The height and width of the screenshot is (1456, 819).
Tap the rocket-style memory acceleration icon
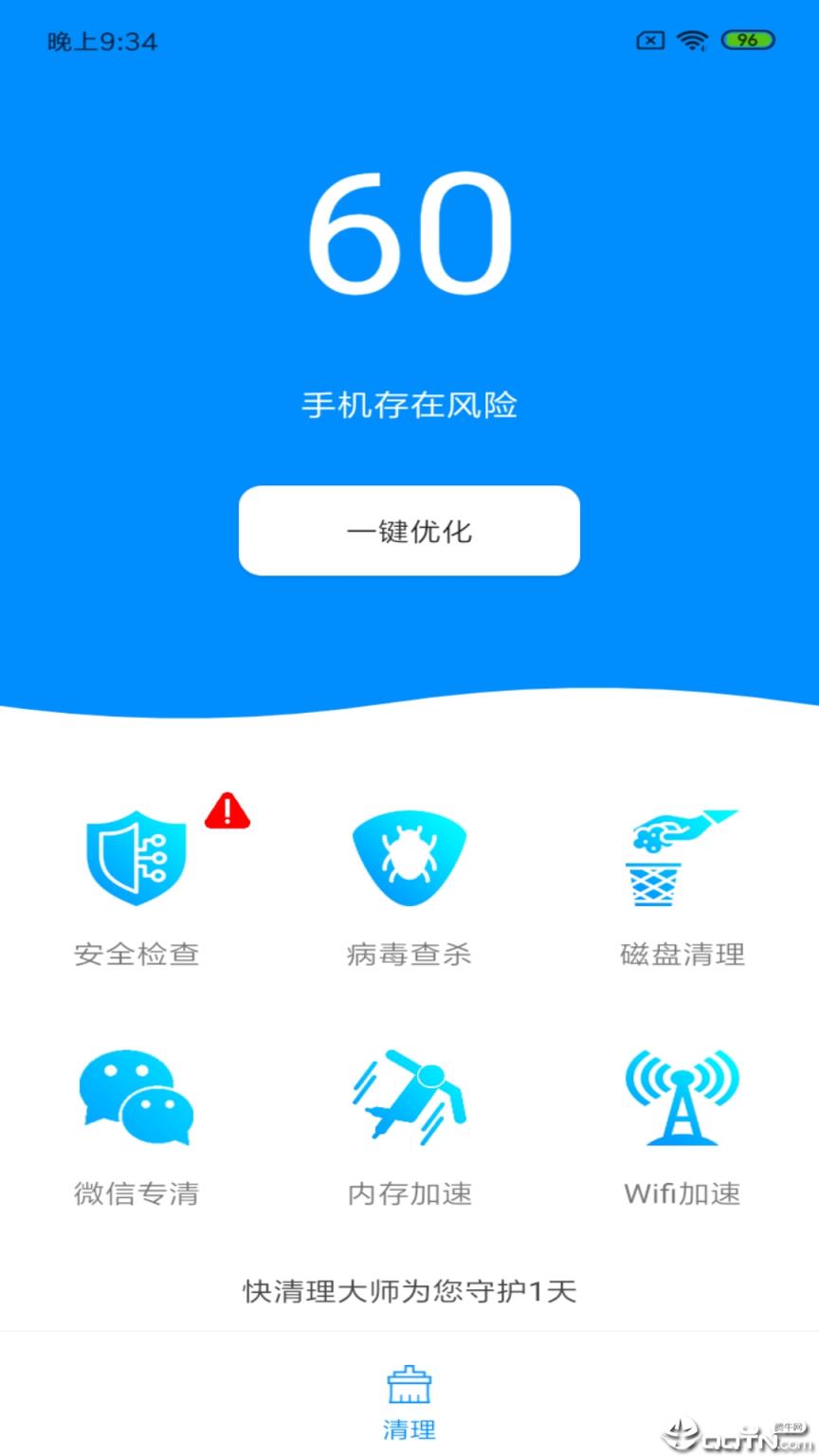coord(409,1098)
